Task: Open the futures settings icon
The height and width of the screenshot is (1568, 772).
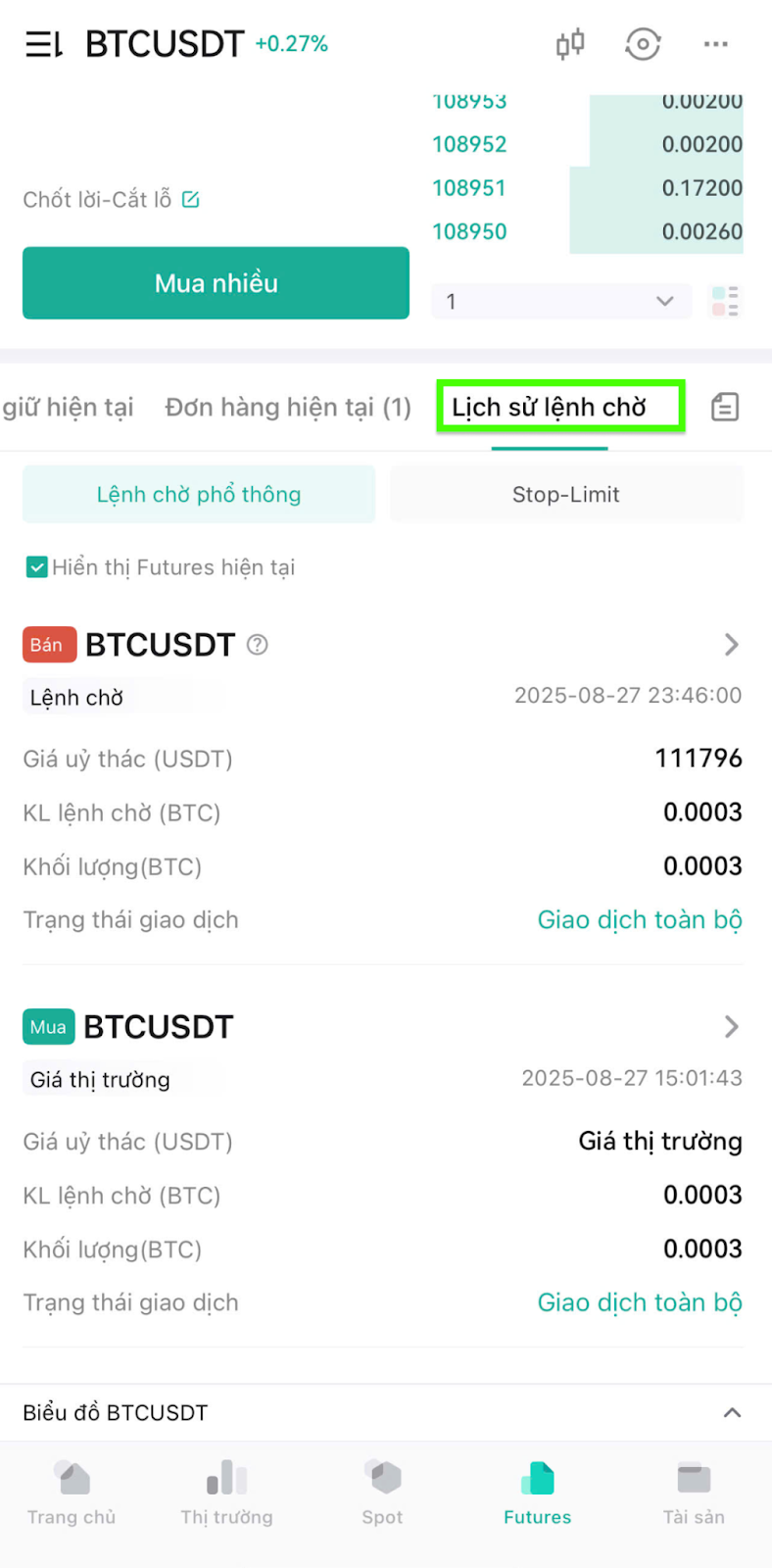Action: point(643,44)
